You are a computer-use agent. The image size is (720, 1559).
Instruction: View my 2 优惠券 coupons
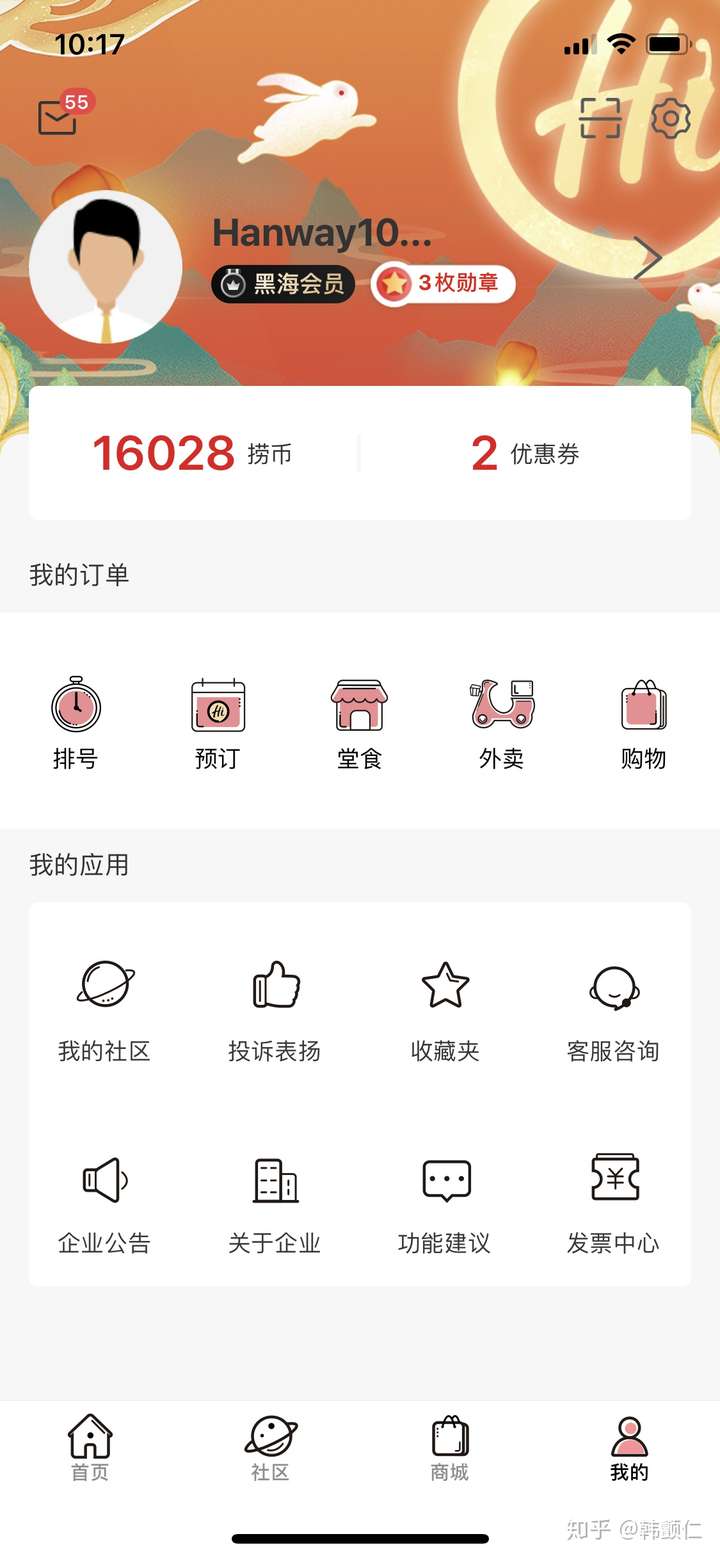pyautogui.click(x=525, y=454)
